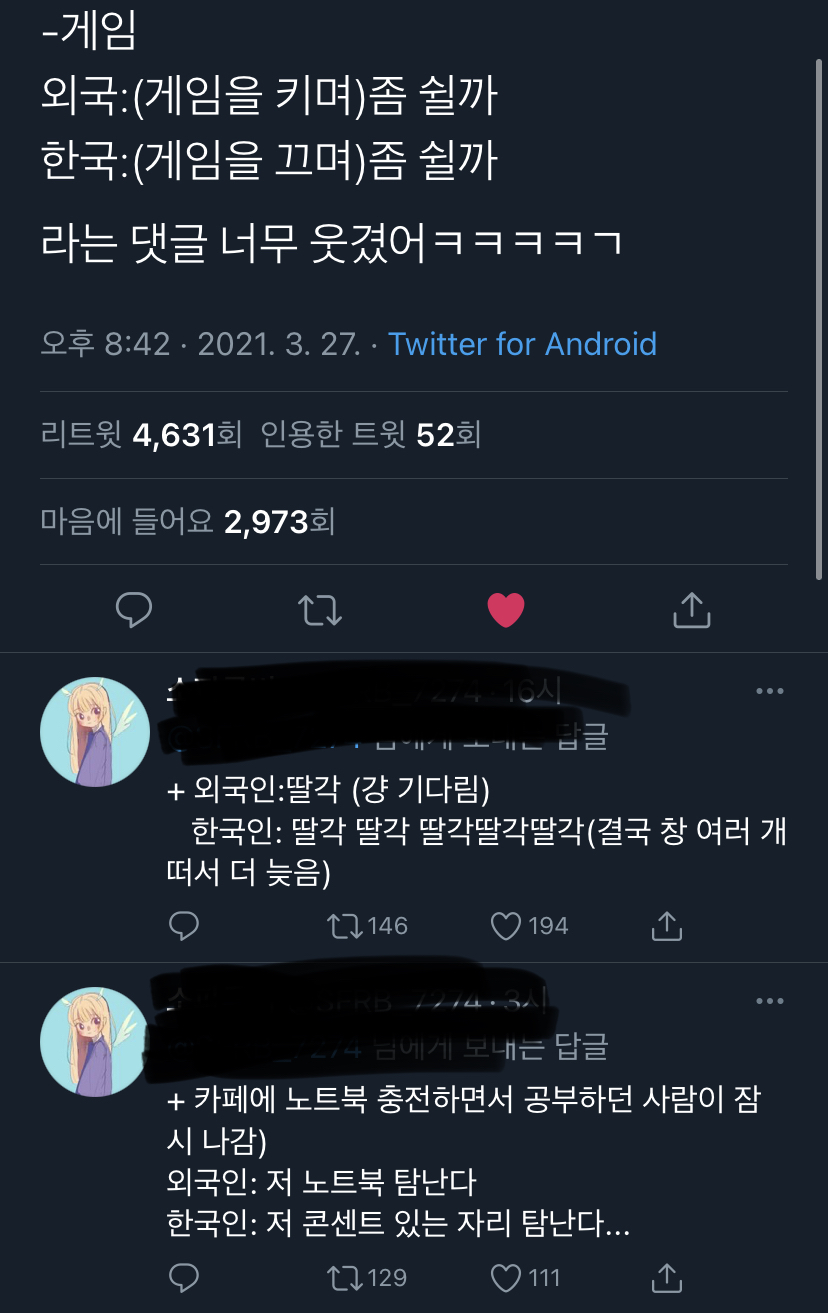The image size is (828, 1313).
Task: Share the 딸각 reply tweet
Action: click(x=667, y=926)
